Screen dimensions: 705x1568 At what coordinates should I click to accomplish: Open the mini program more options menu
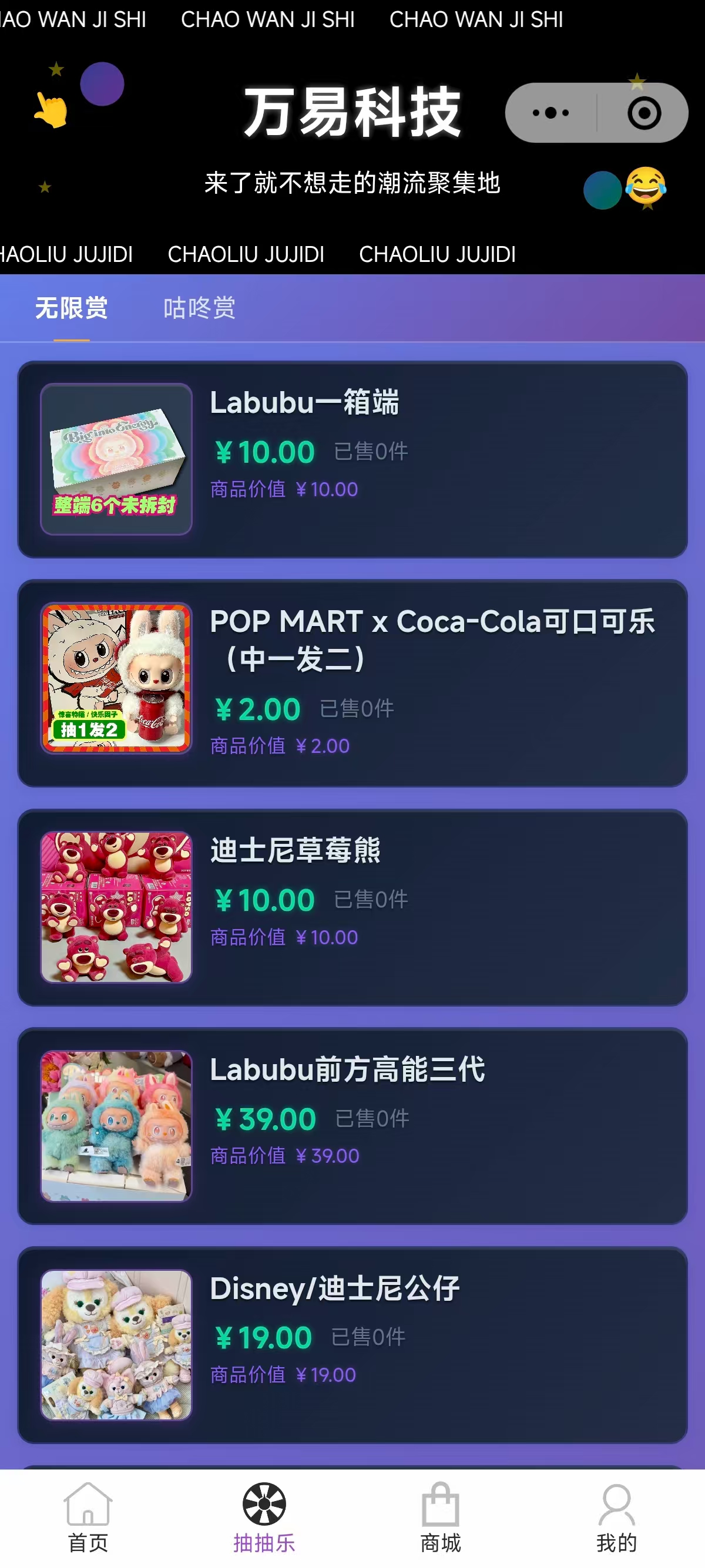pyautogui.click(x=550, y=113)
